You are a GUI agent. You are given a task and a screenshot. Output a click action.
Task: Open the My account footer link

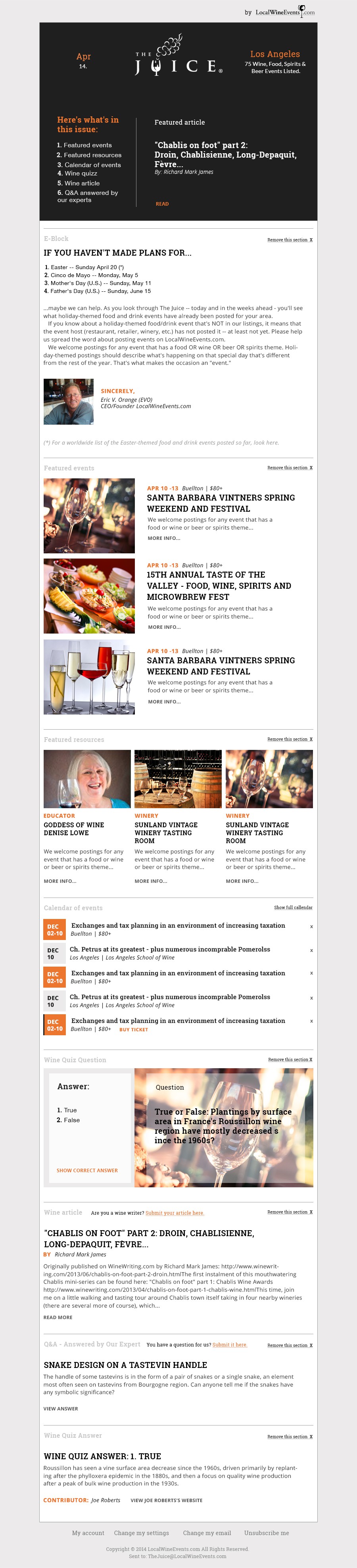[88, 1533]
